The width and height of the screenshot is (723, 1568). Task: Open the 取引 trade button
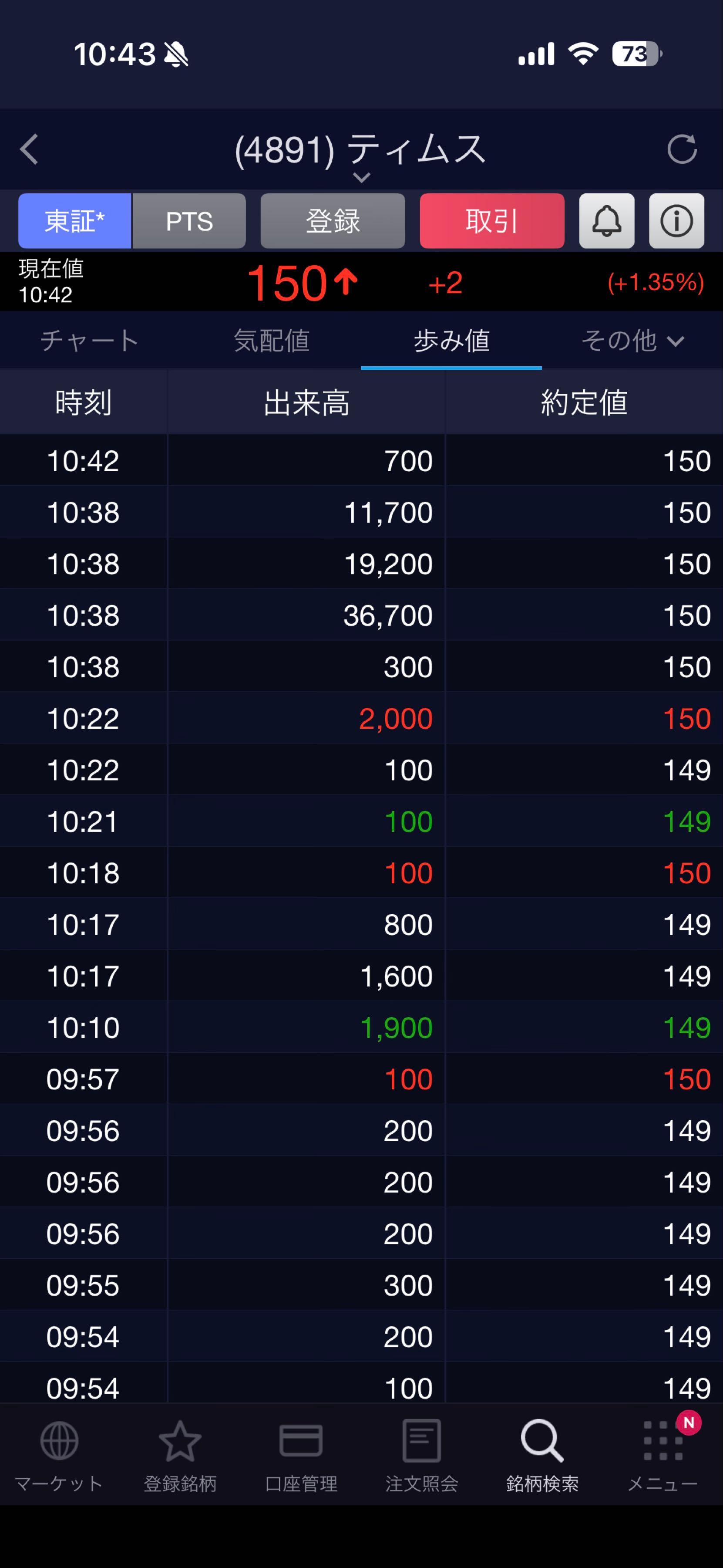[x=491, y=221]
